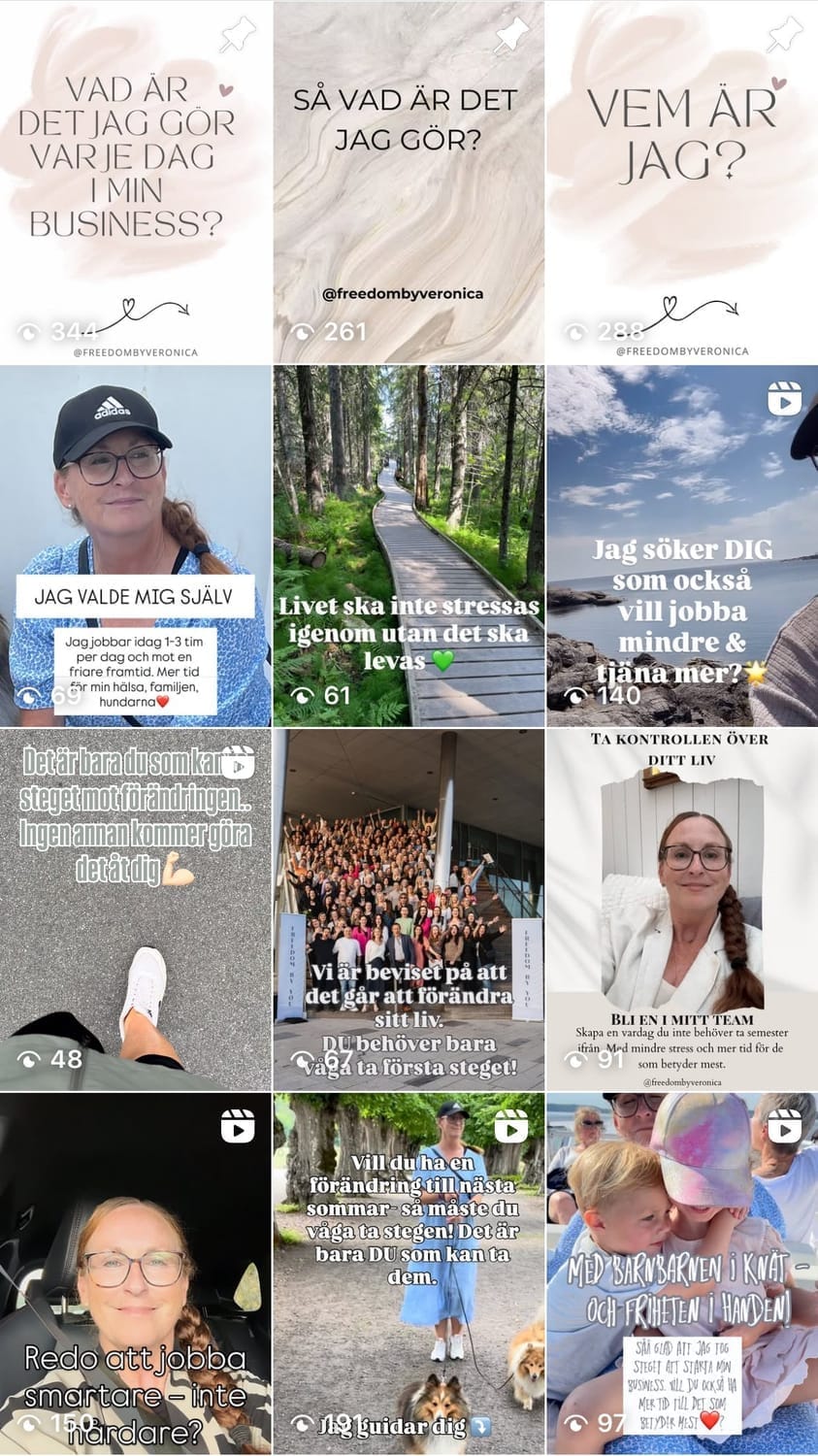818x1456 pixels.
Task: Open the reel 'Det är bara du som kan'
Action: [135, 910]
